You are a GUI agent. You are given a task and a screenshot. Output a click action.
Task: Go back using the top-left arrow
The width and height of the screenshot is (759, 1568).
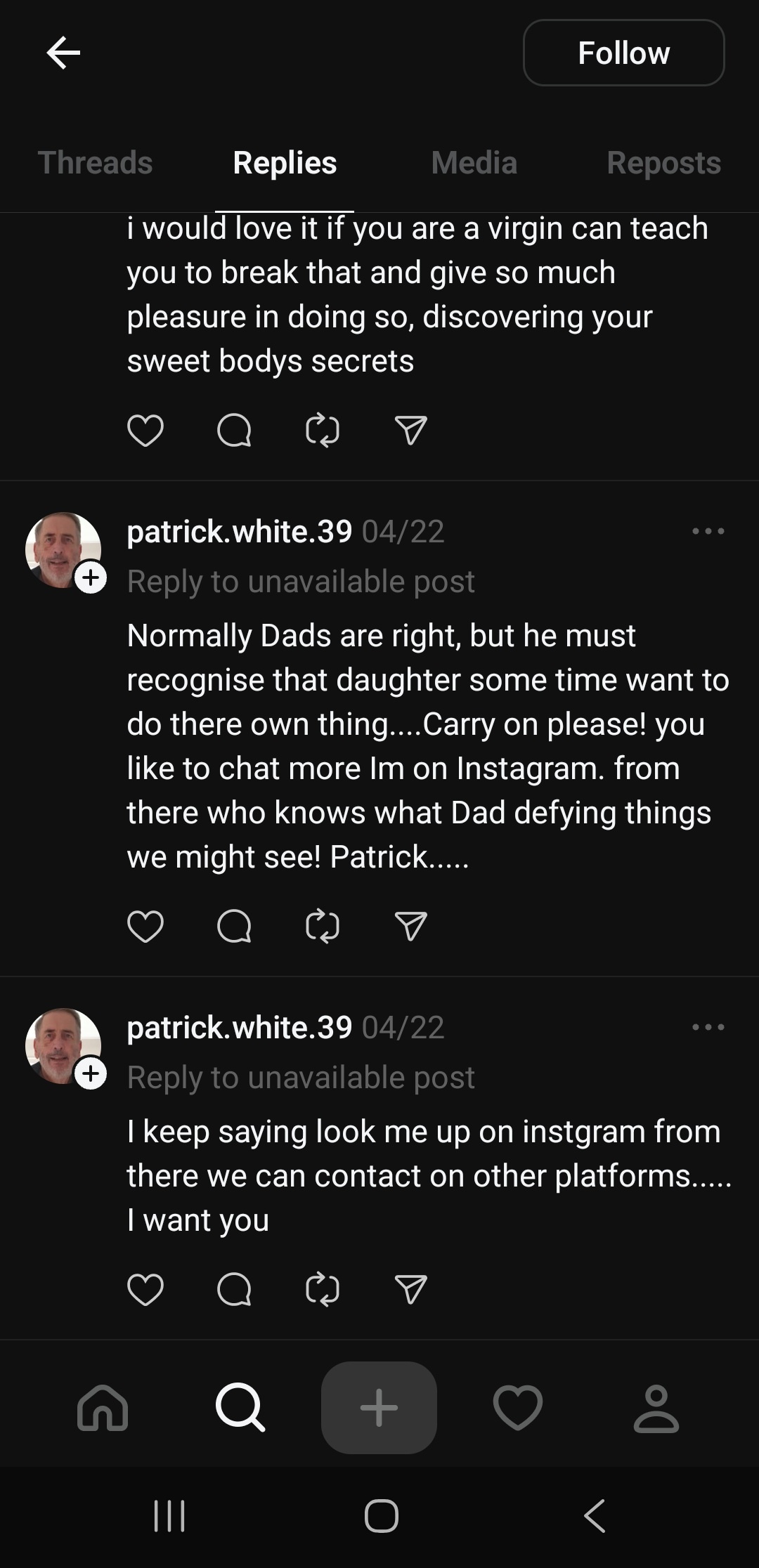(x=63, y=53)
